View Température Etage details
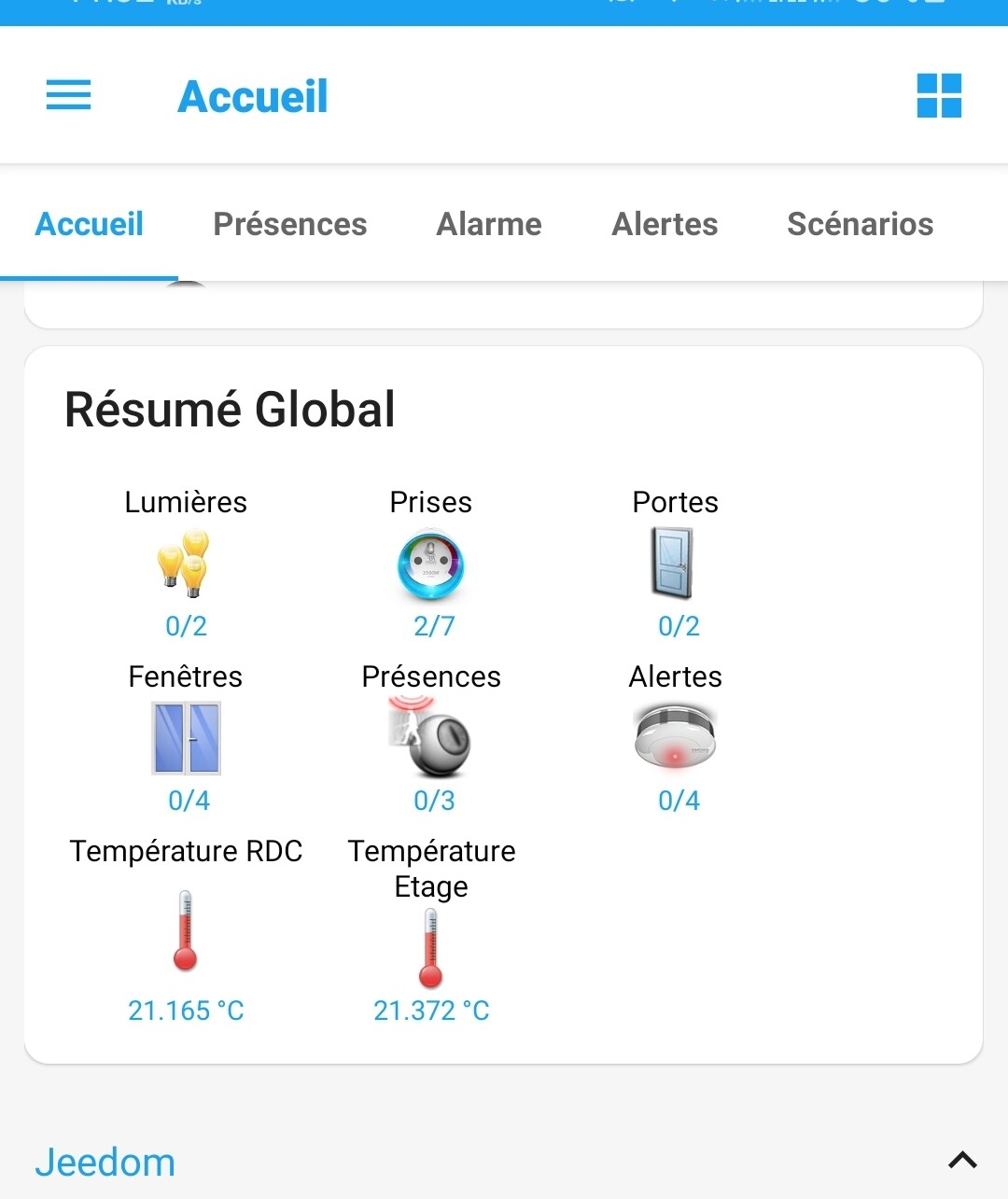The height and width of the screenshot is (1199, 1008). click(430, 947)
